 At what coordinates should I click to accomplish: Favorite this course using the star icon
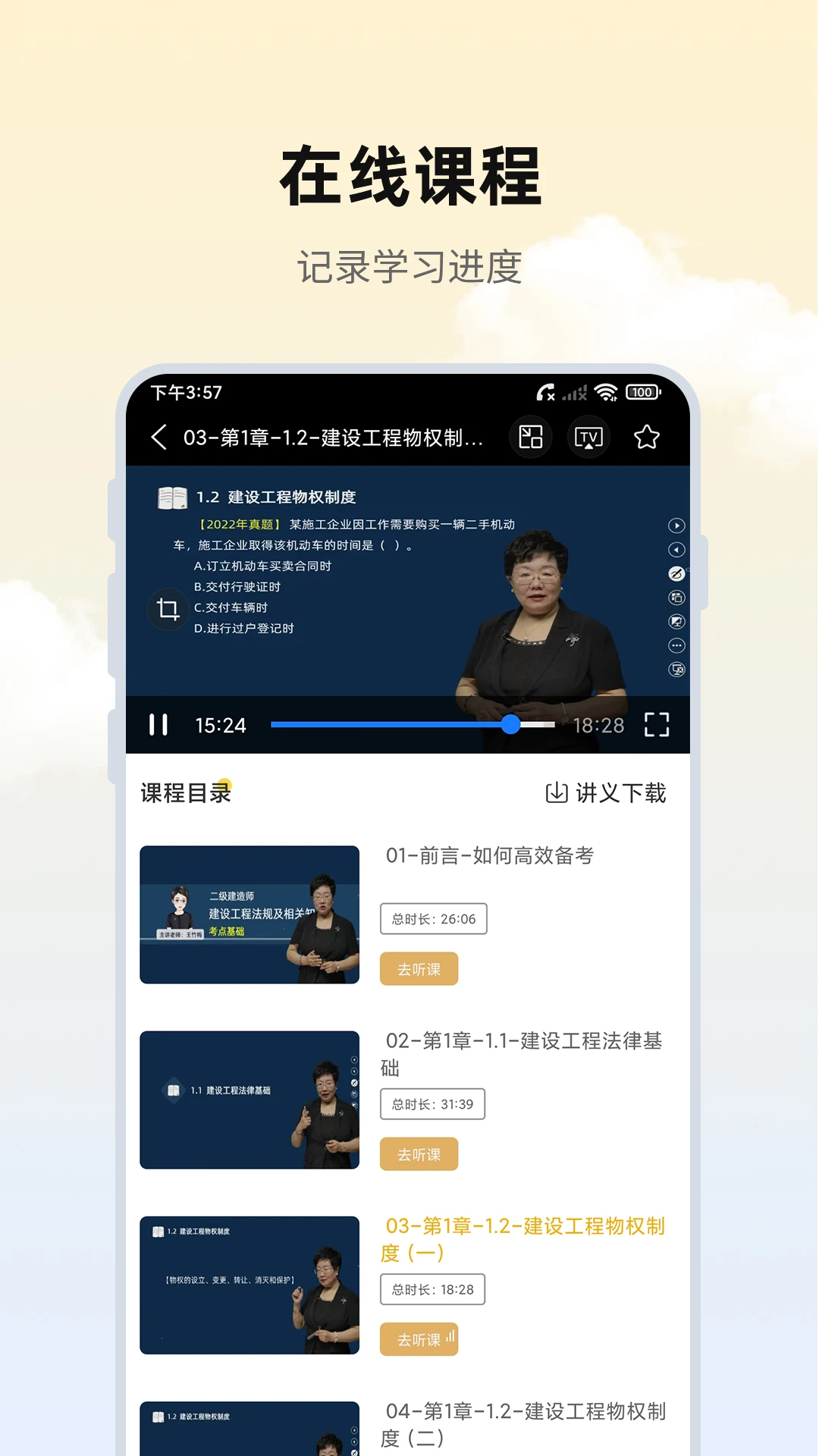click(646, 437)
